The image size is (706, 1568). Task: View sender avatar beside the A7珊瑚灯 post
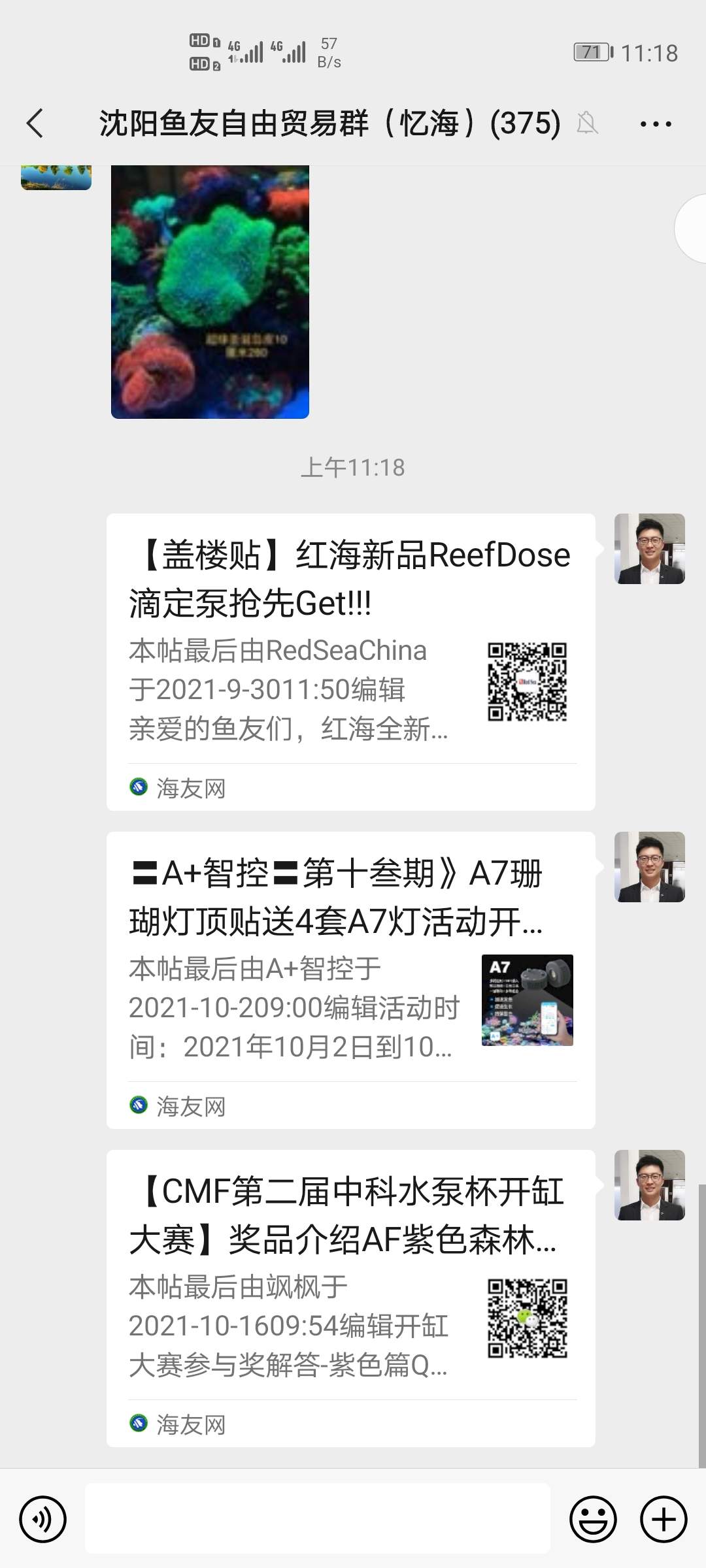click(x=649, y=867)
